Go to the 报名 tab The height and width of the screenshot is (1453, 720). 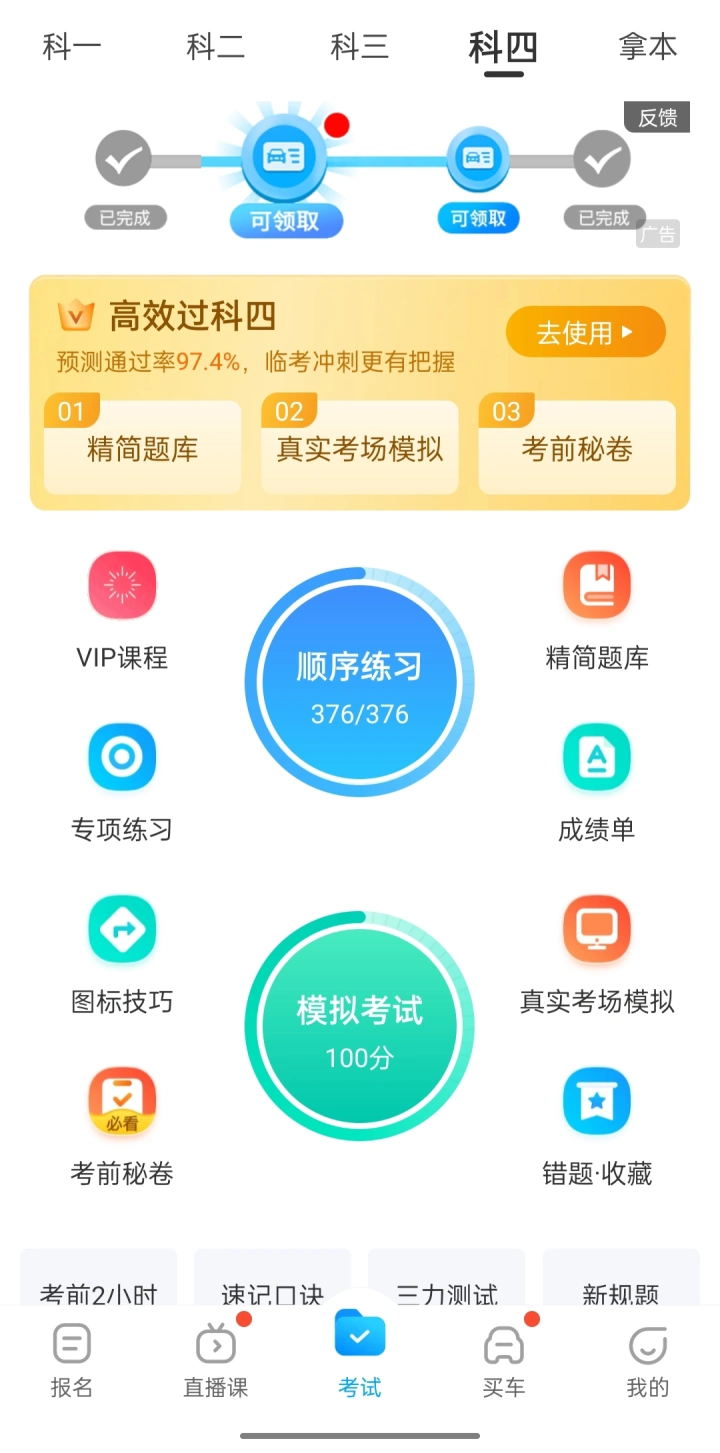tap(72, 1360)
